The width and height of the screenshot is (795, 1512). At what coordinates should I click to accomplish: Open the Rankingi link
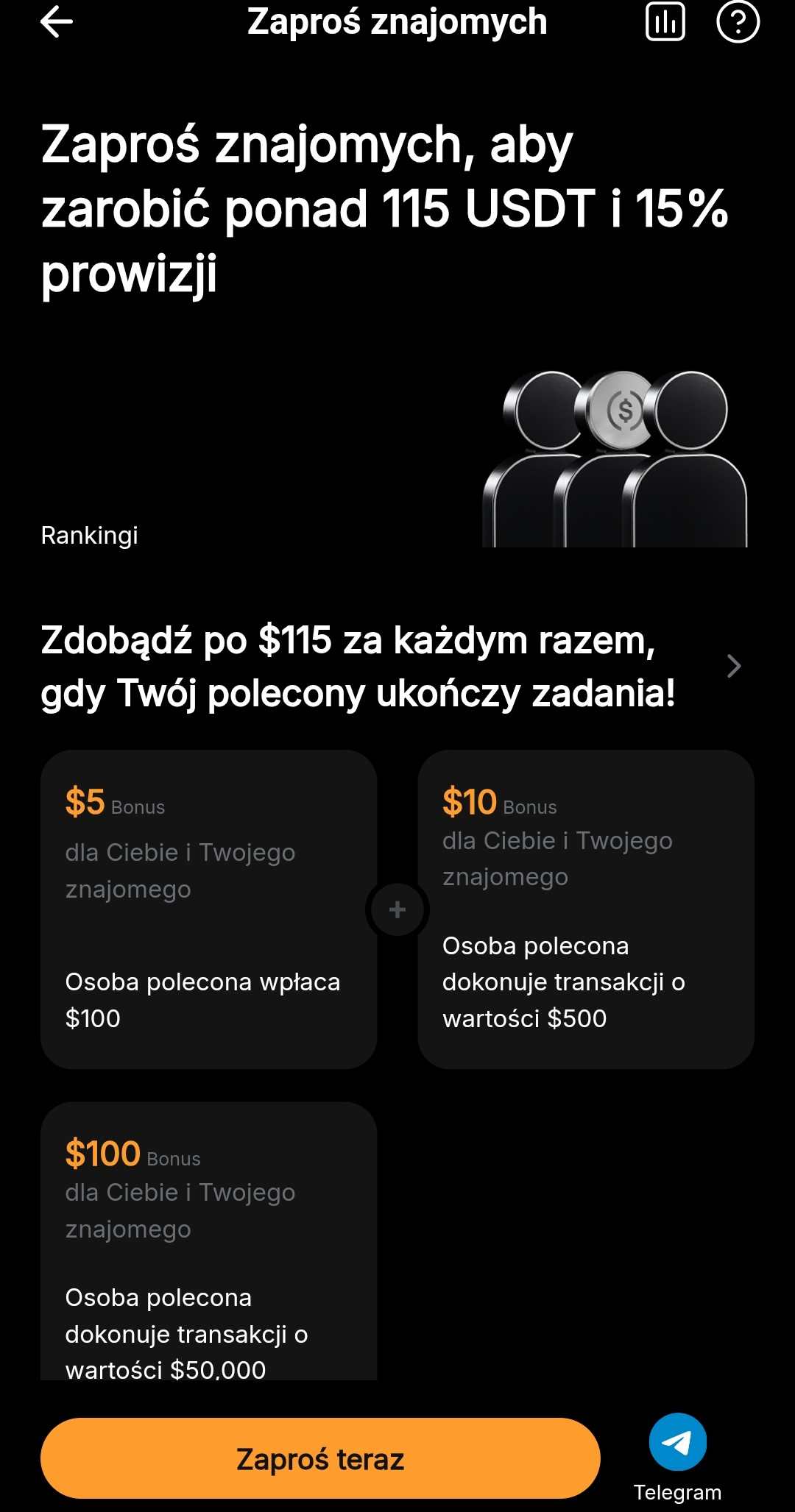click(89, 535)
